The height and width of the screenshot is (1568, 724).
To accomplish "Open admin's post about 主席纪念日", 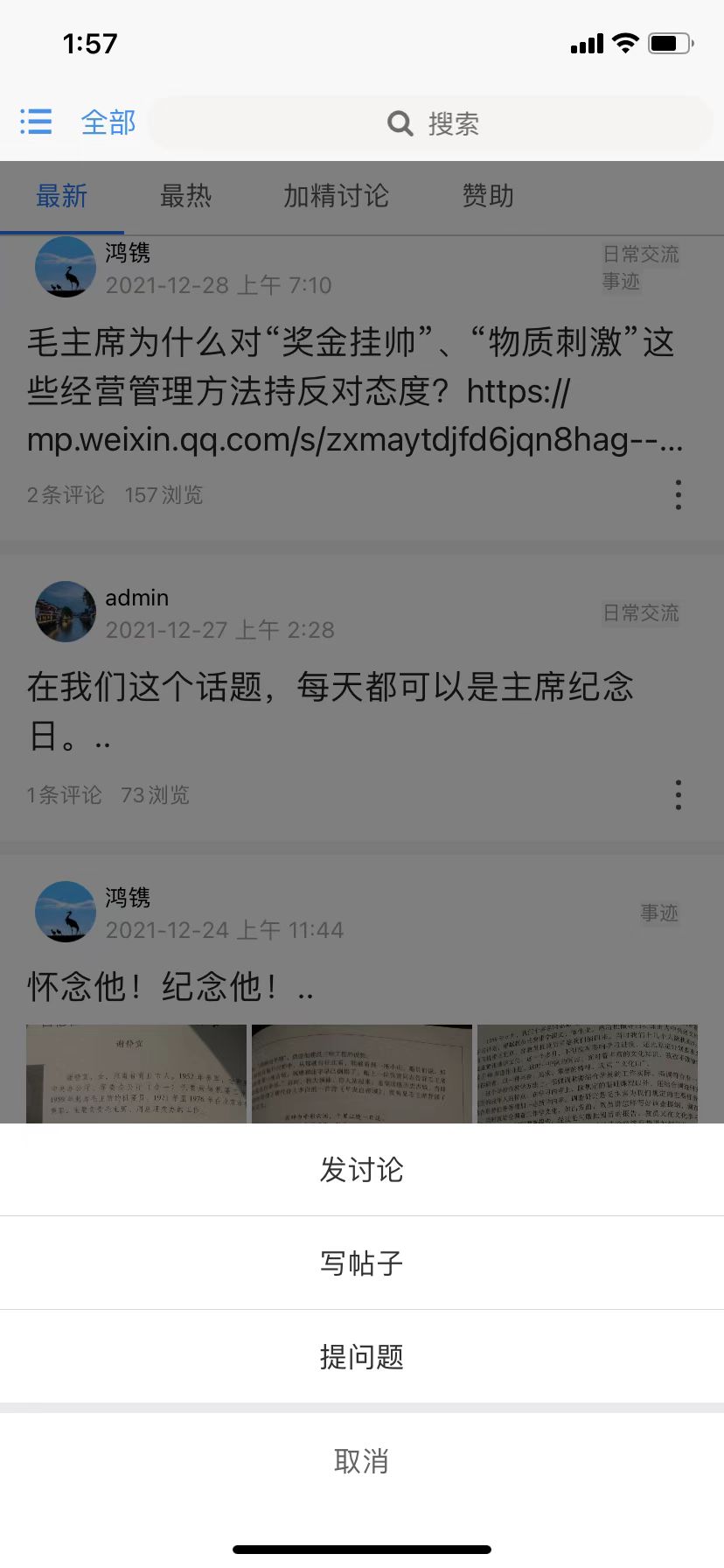I will click(x=331, y=710).
